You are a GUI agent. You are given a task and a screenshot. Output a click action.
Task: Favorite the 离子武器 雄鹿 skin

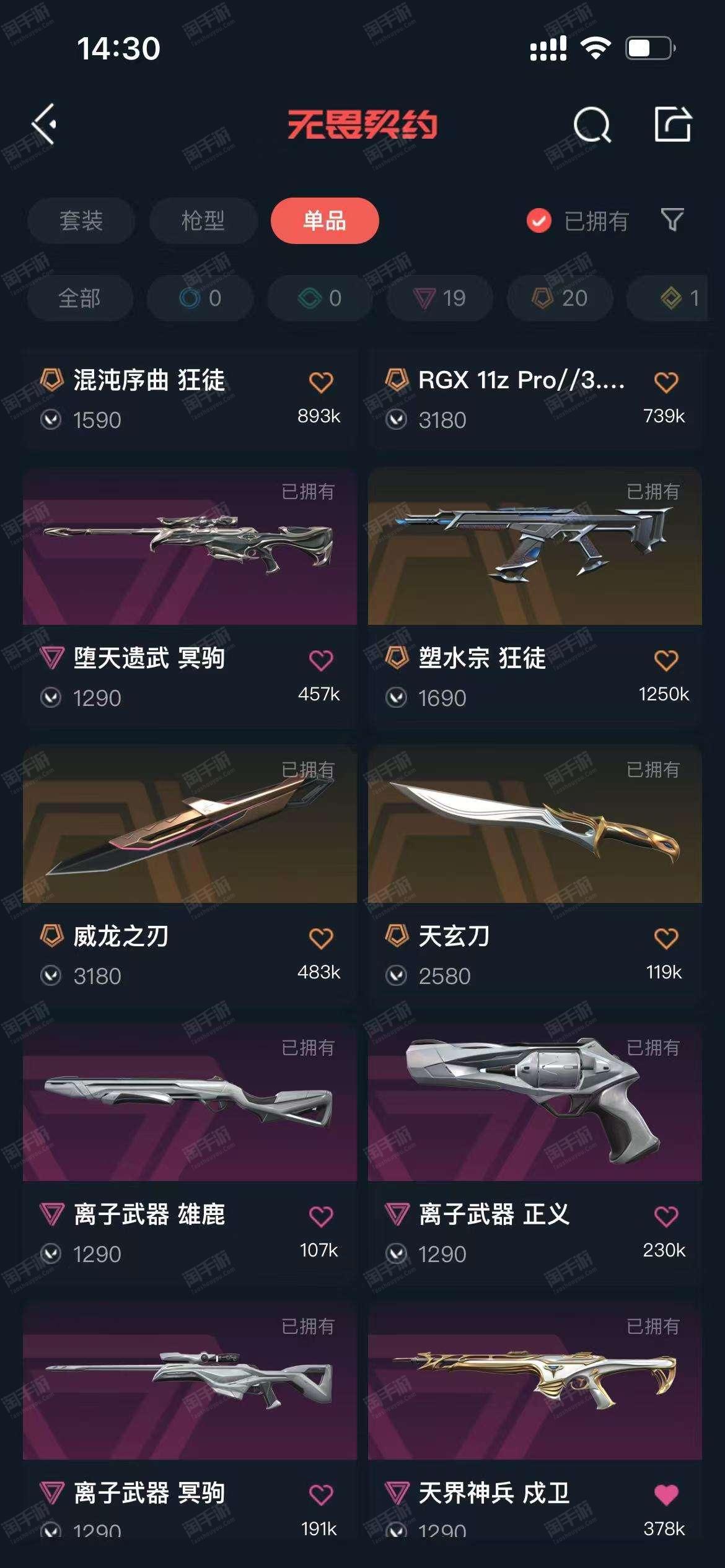(x=321, y=1216)
